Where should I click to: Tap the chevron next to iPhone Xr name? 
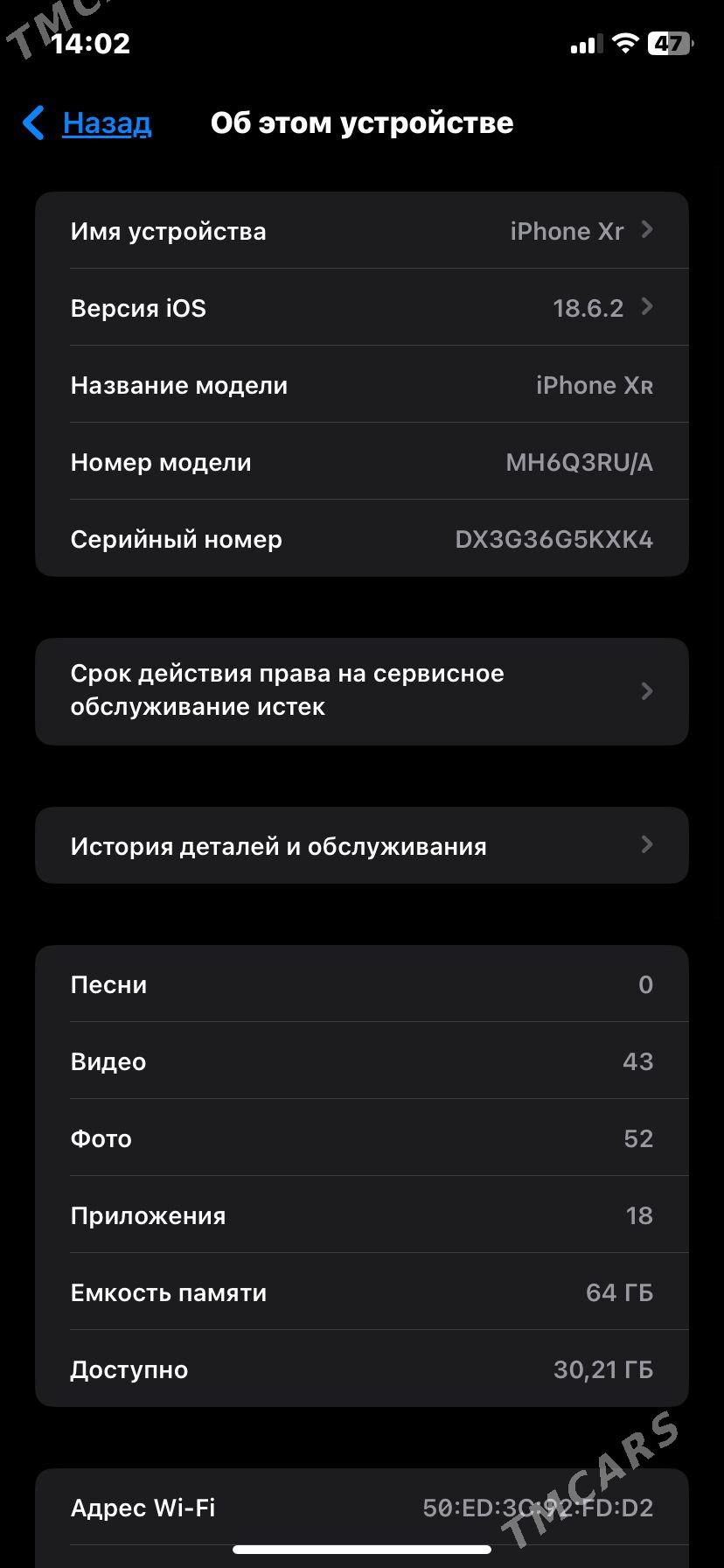pyautogui.click(x=647, y=230)
